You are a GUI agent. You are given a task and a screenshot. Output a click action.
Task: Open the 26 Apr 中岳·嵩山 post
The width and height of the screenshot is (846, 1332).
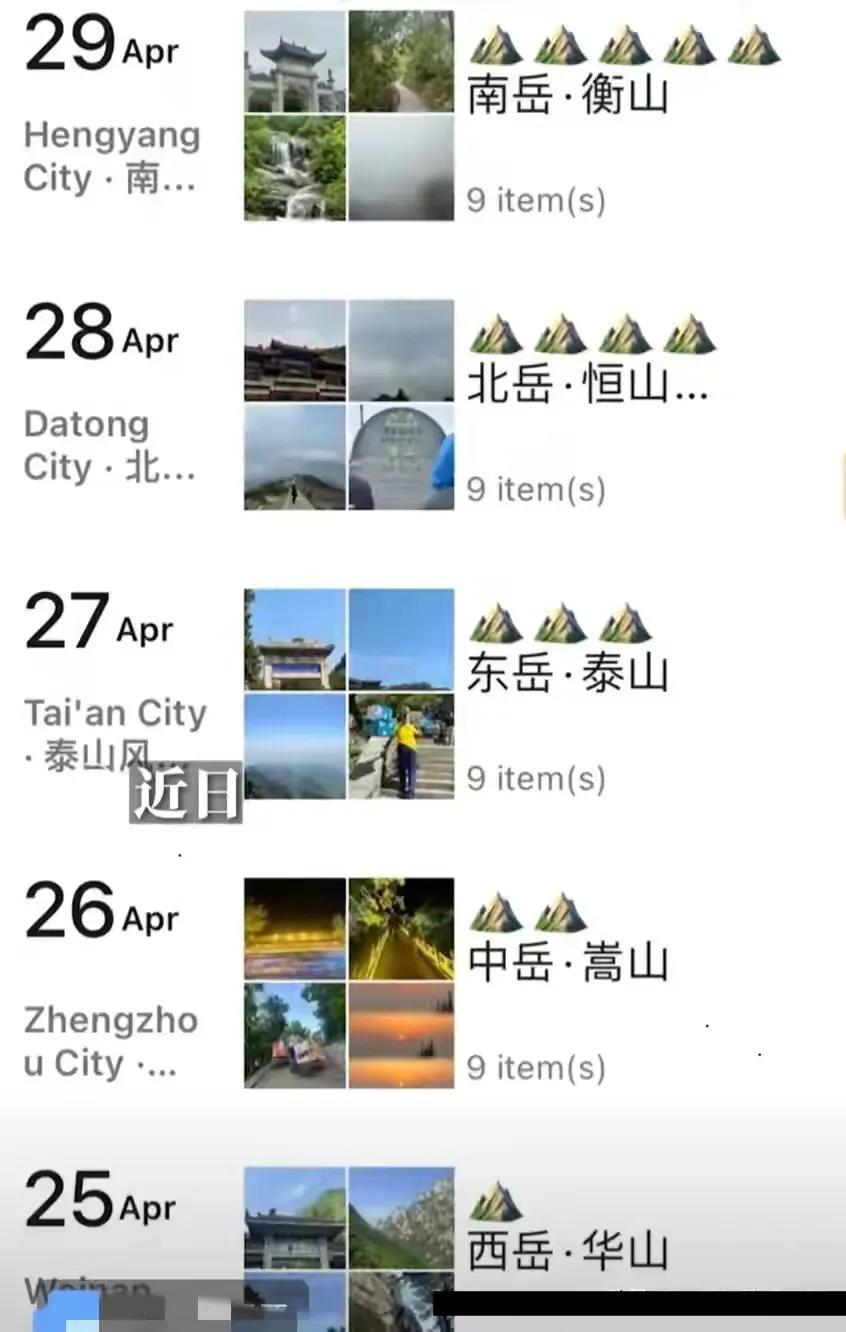(567, 963)
